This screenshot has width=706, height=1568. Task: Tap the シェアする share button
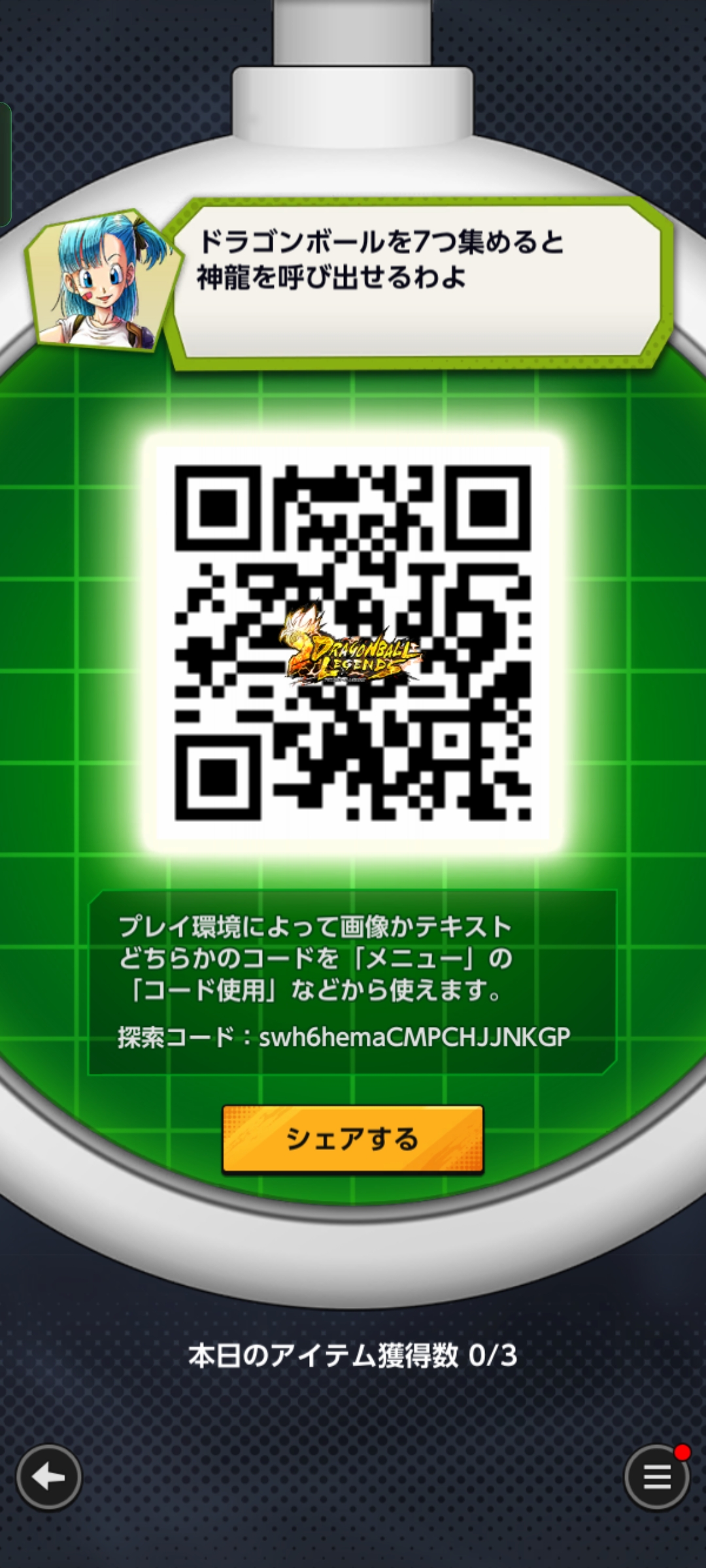(x=352, y=1139)
